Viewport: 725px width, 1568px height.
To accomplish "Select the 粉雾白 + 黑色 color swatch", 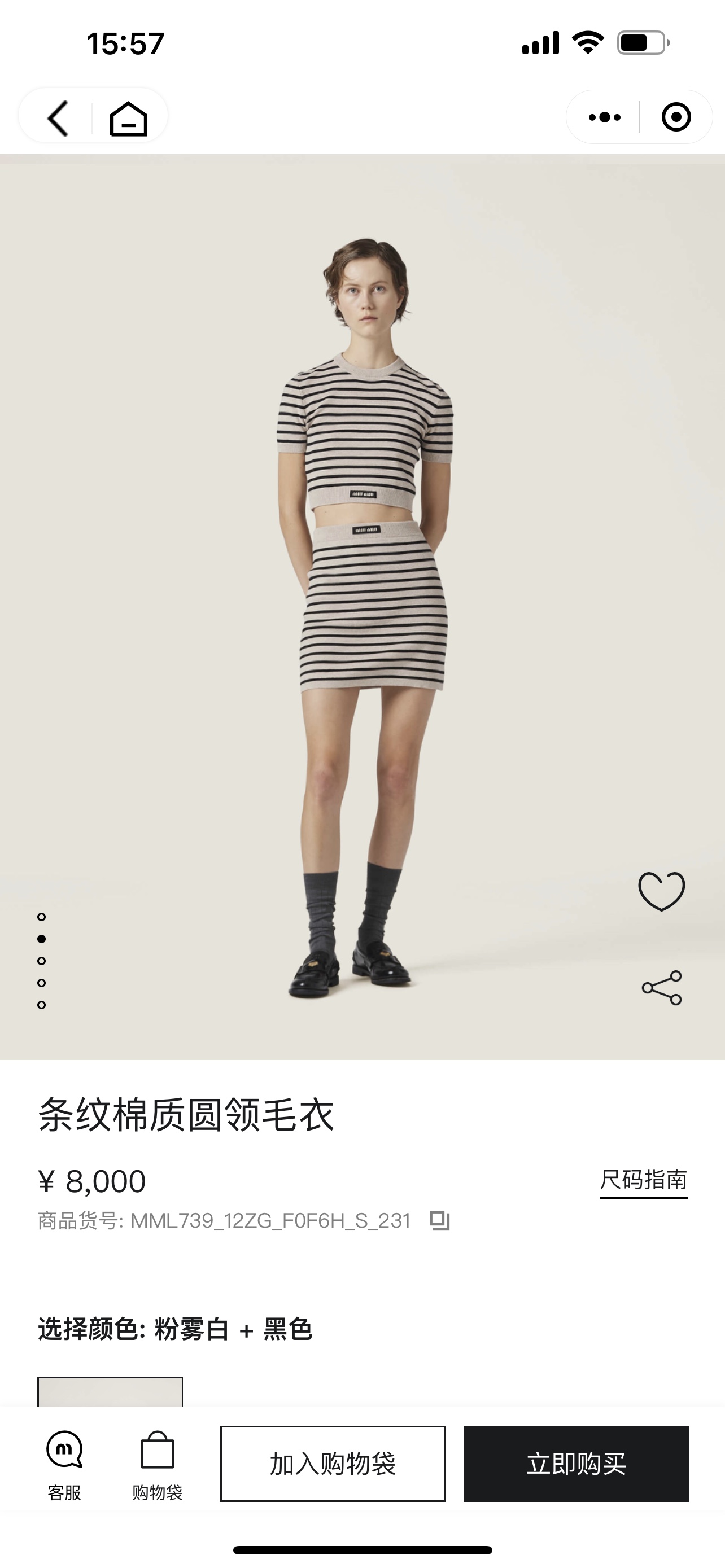I will point(110,1391).
